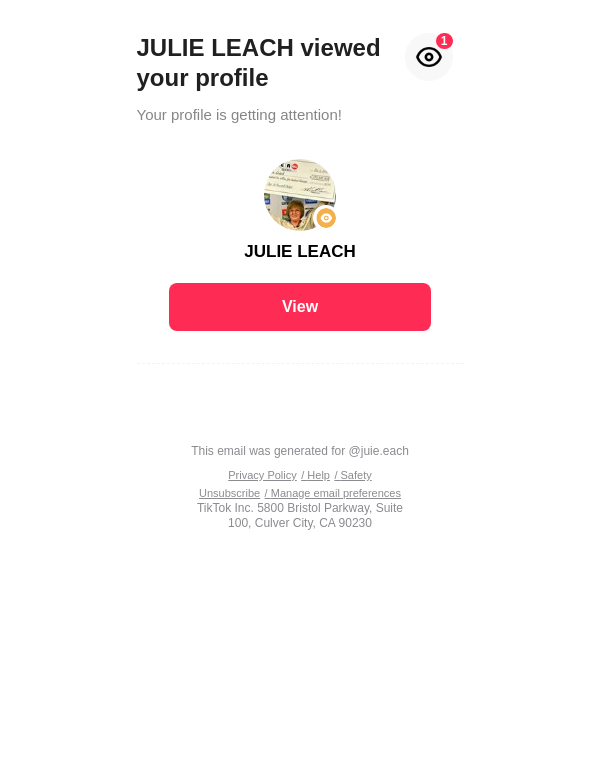Viewport: 600px width, 768px height.
Task: Open JULIE LEACH's profile picture
Action: pyautogui.click(x=299, y=195)
